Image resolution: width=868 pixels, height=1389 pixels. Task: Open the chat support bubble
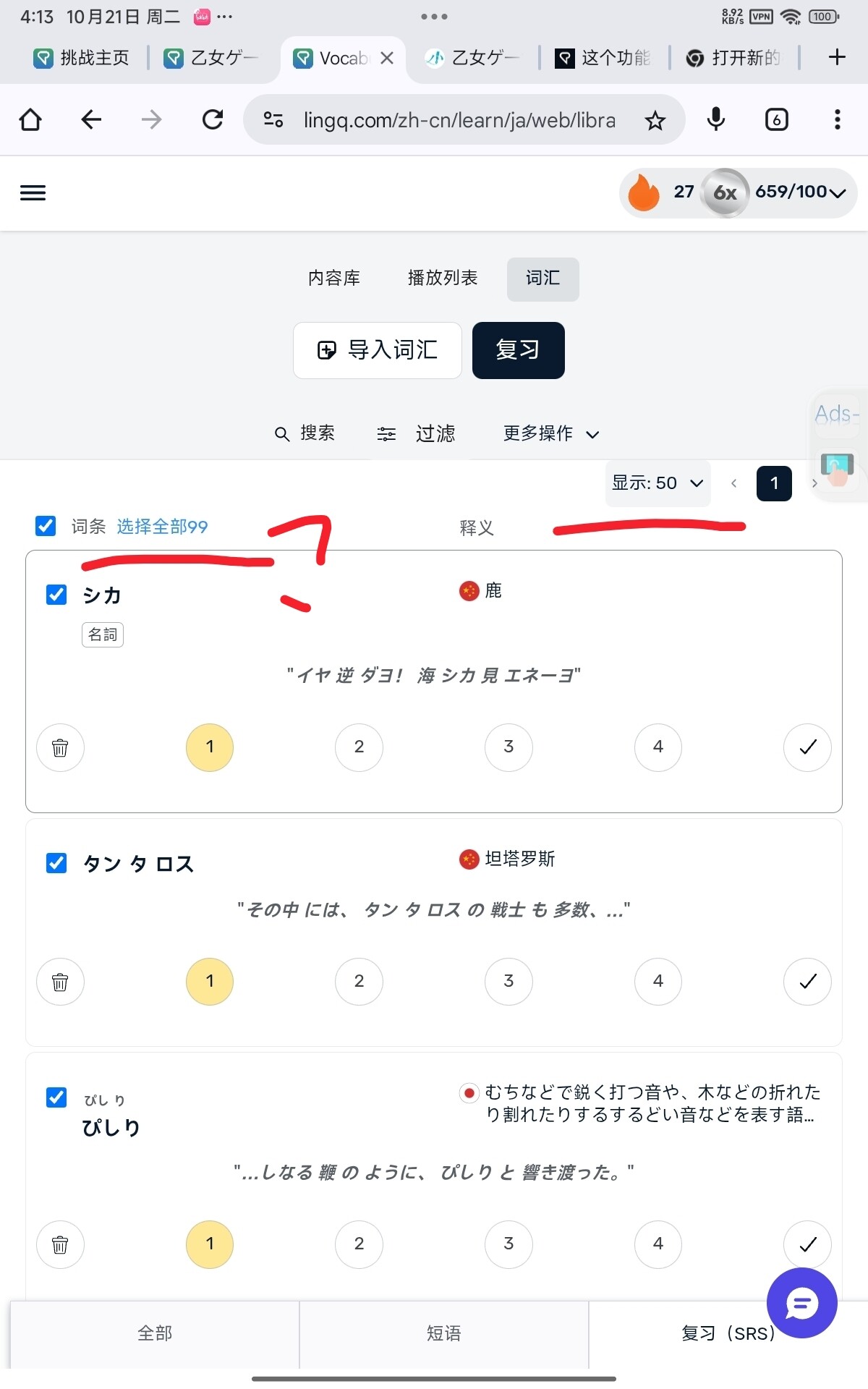tap(801, 1304)
